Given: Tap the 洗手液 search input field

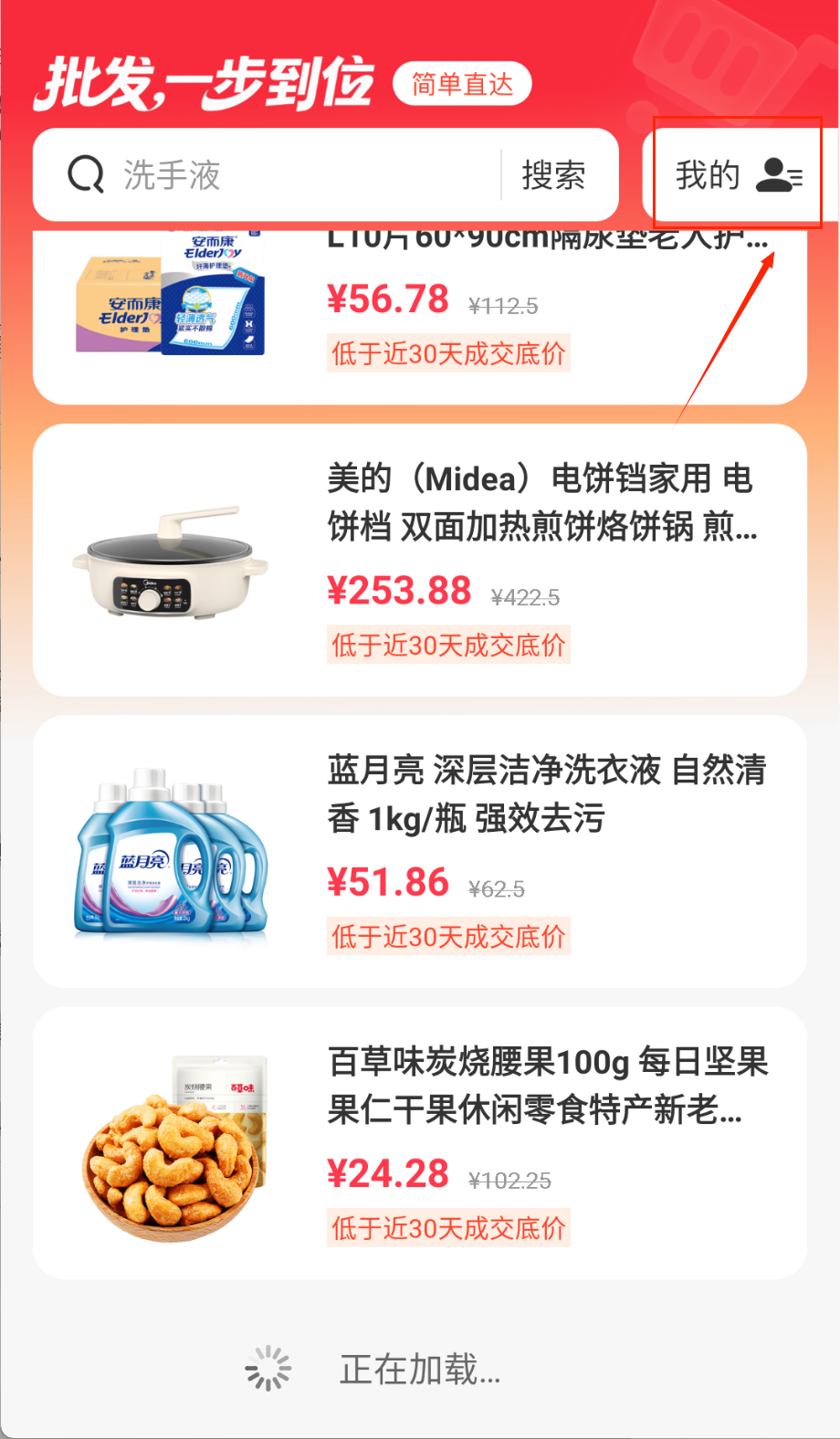Looking at the screenshot, I should point(301,175).
